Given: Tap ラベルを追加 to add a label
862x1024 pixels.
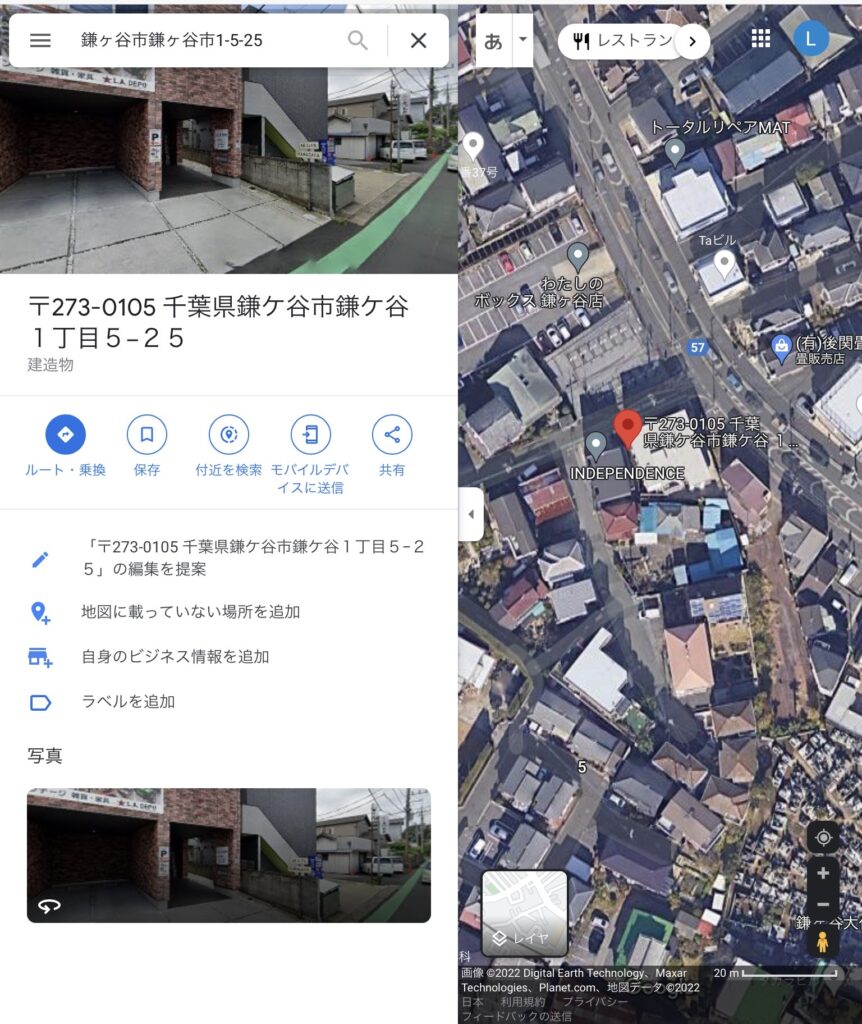Looking at the screenshot, I should pos(128,702).
